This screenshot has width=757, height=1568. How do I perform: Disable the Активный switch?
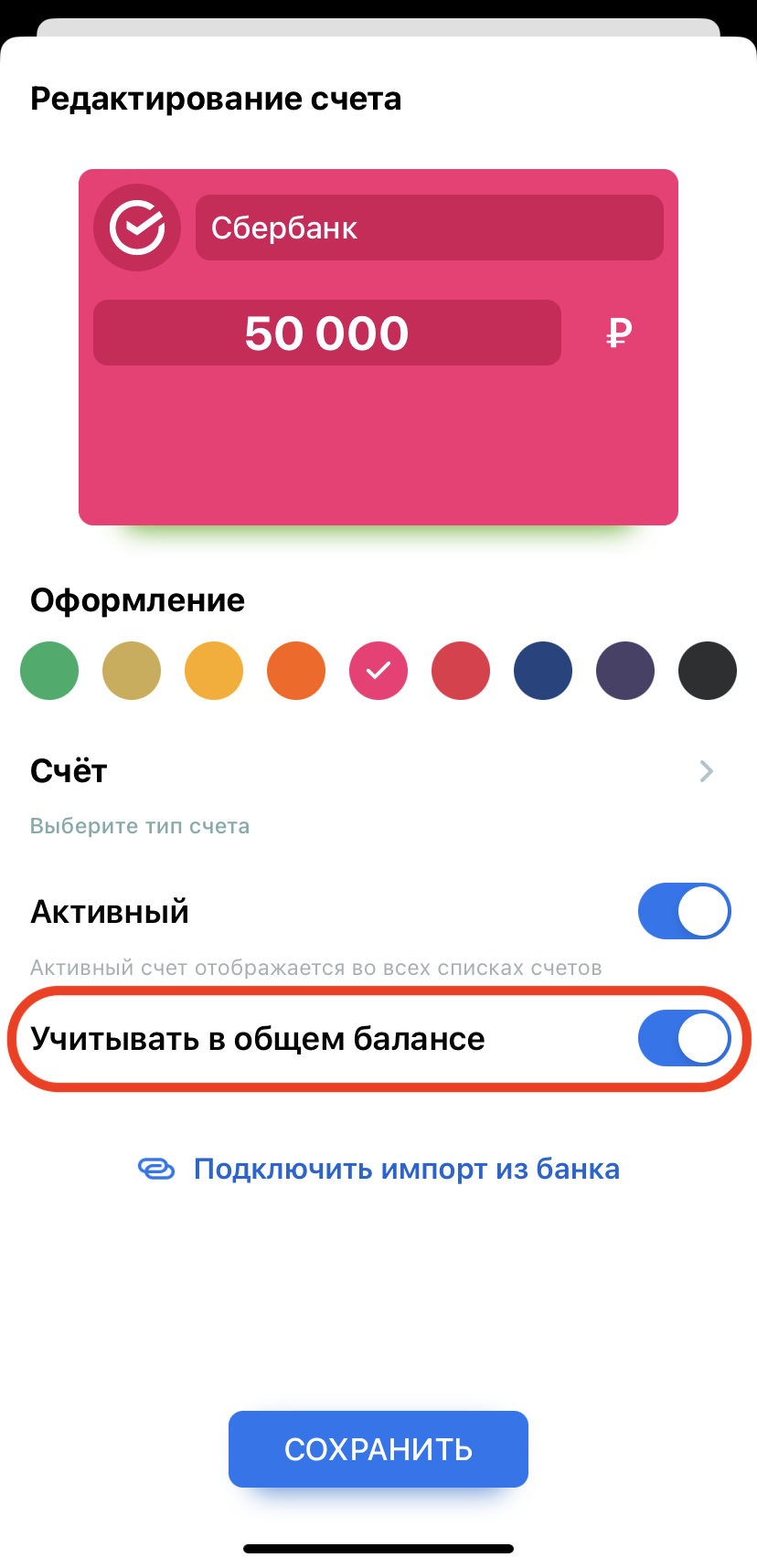click(x=684, y=911)
